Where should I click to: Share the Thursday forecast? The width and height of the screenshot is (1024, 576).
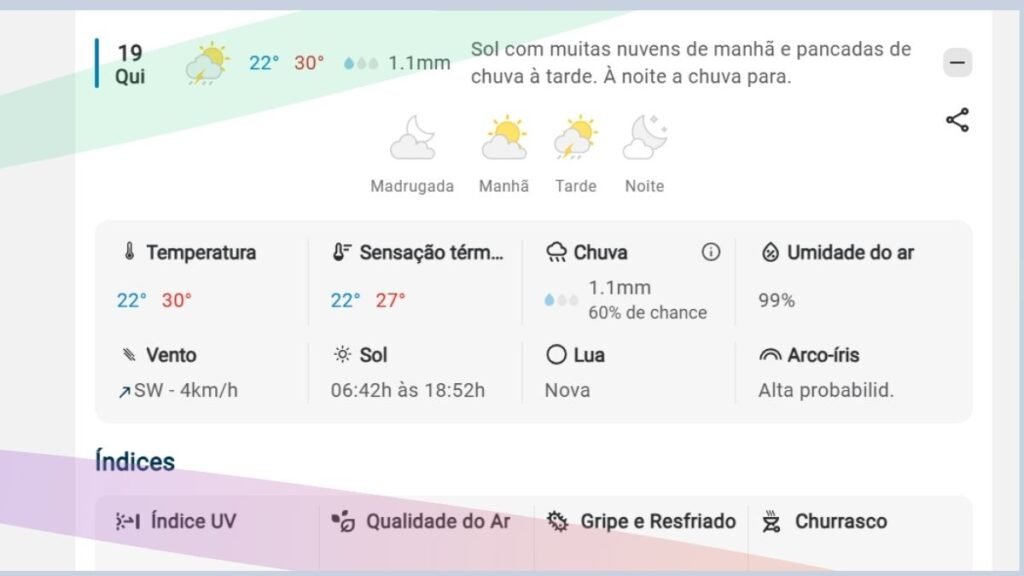click(957, 121)
